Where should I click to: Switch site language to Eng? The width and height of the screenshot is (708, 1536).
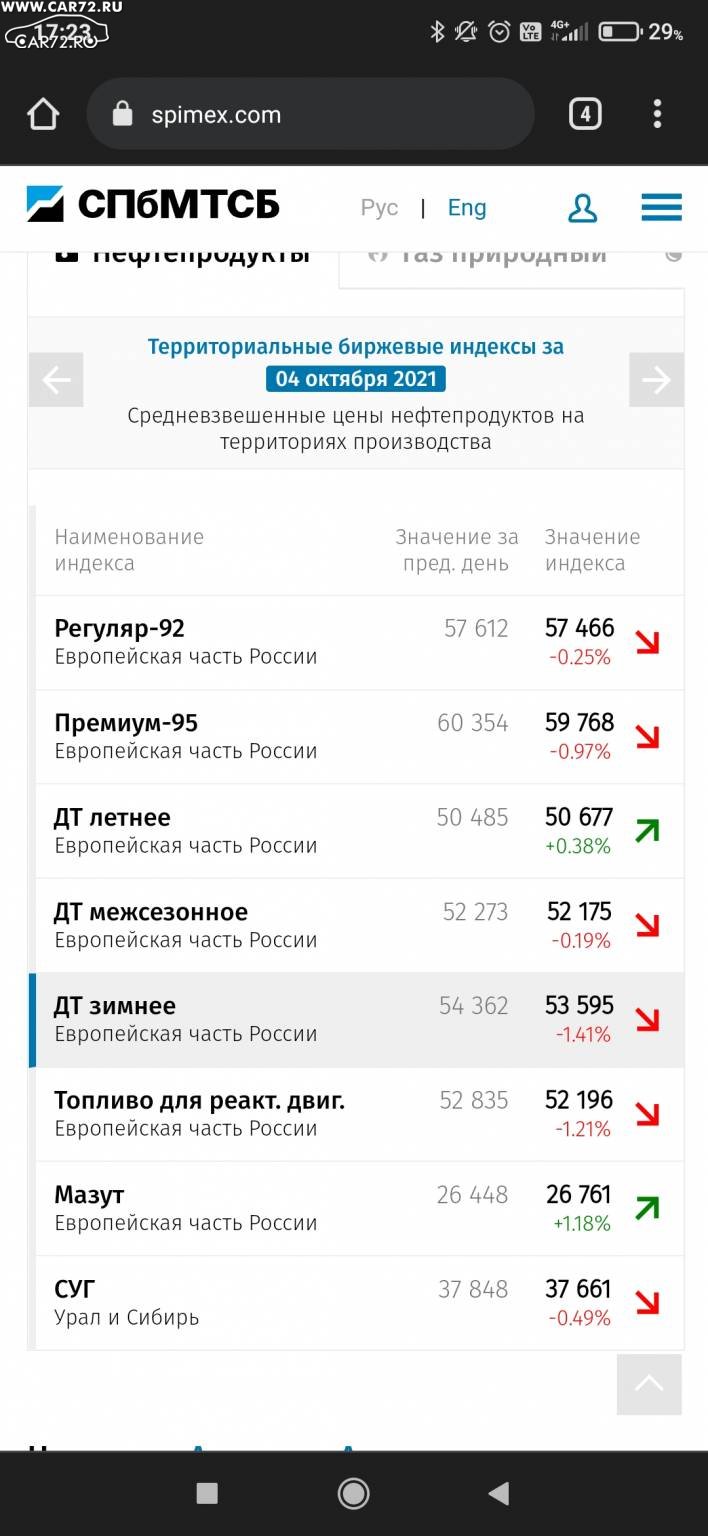467,208
